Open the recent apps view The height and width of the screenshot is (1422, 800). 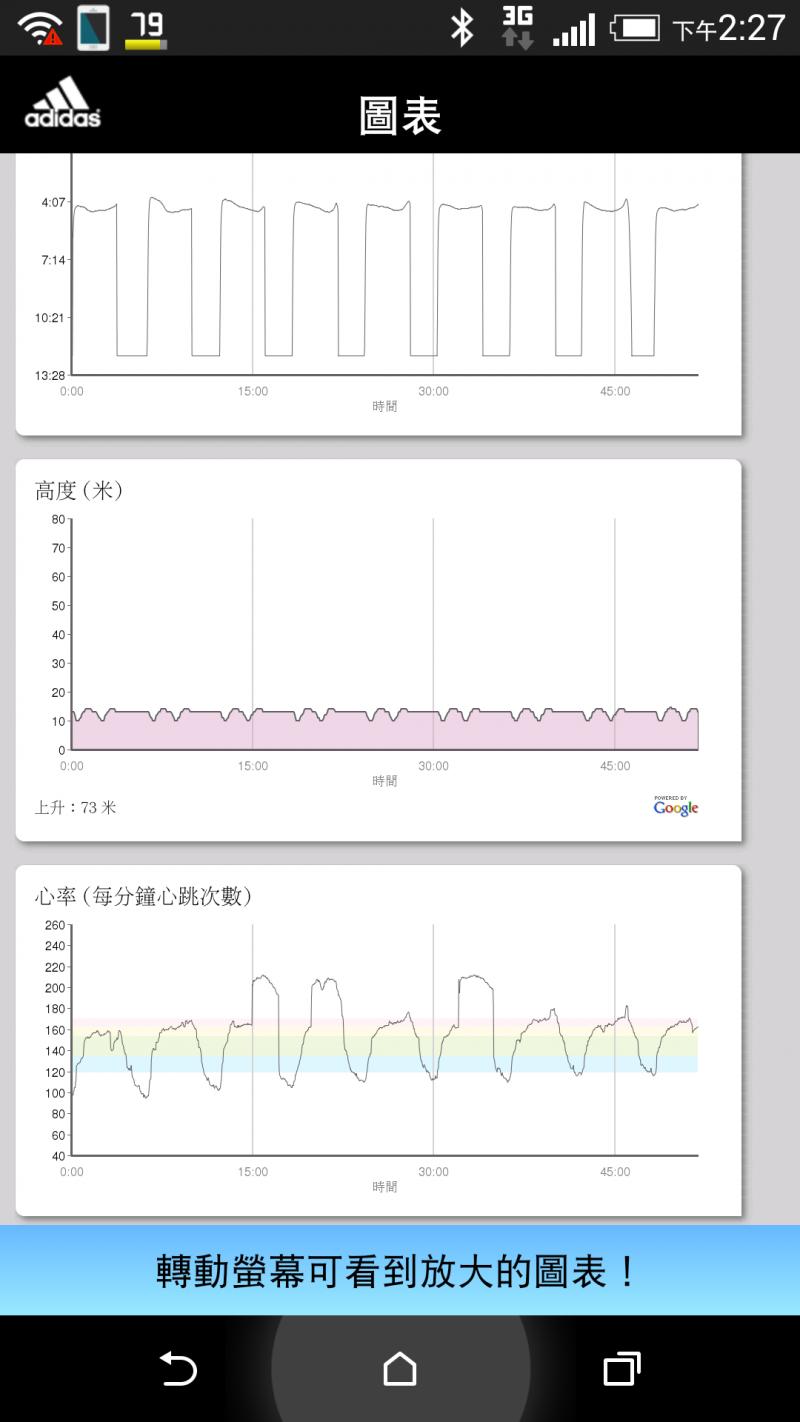(622, 1369)
